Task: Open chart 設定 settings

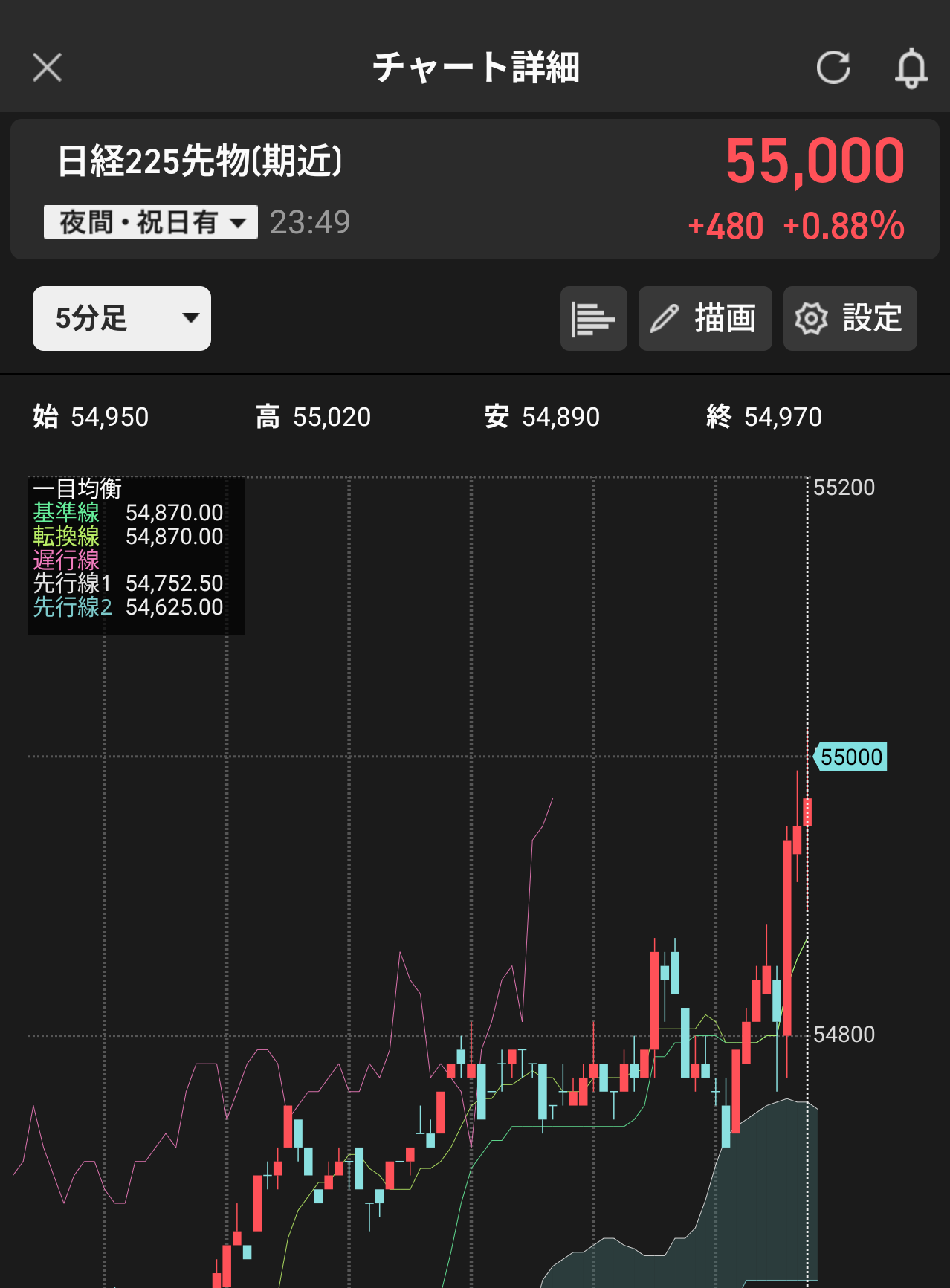Action: [x=850, y=319]
